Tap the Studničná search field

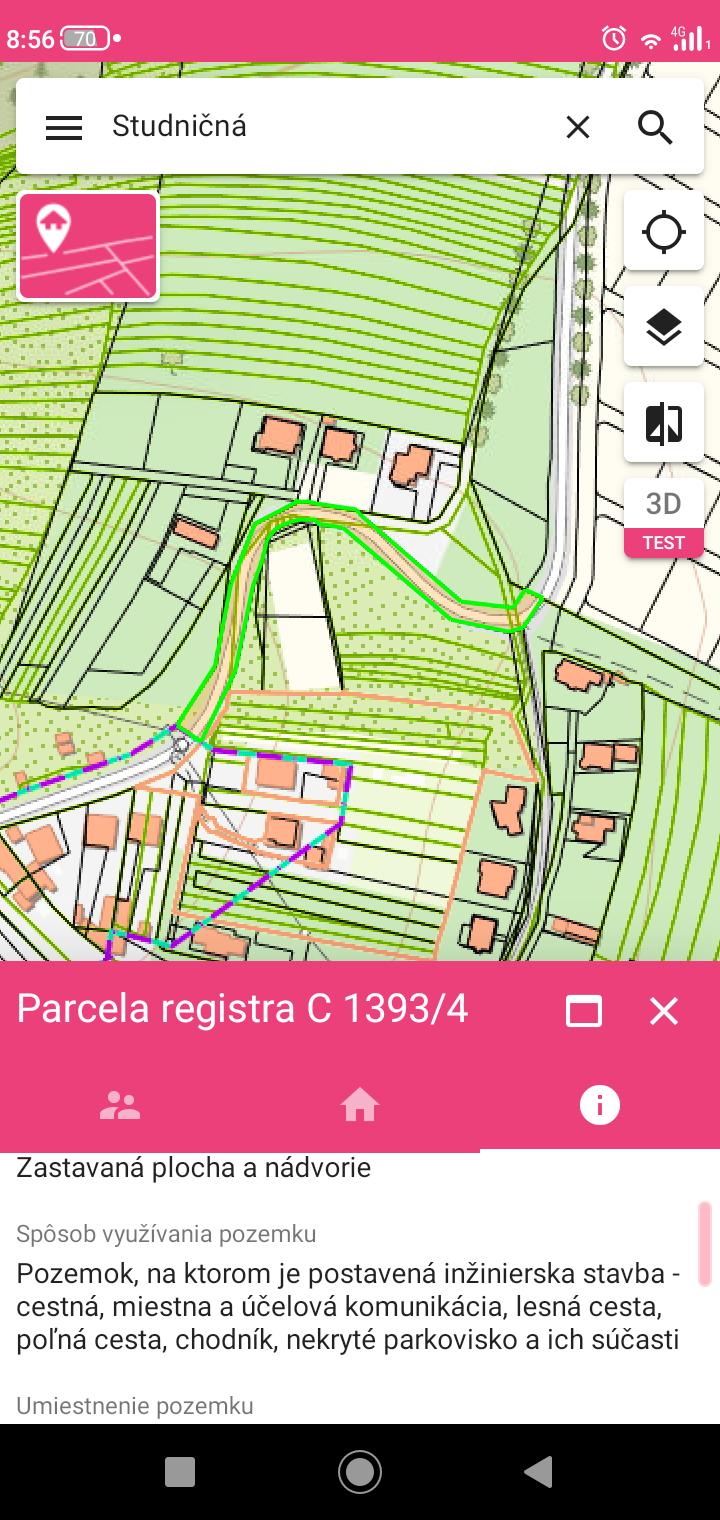pyautogui.click(x=320, y=127)
